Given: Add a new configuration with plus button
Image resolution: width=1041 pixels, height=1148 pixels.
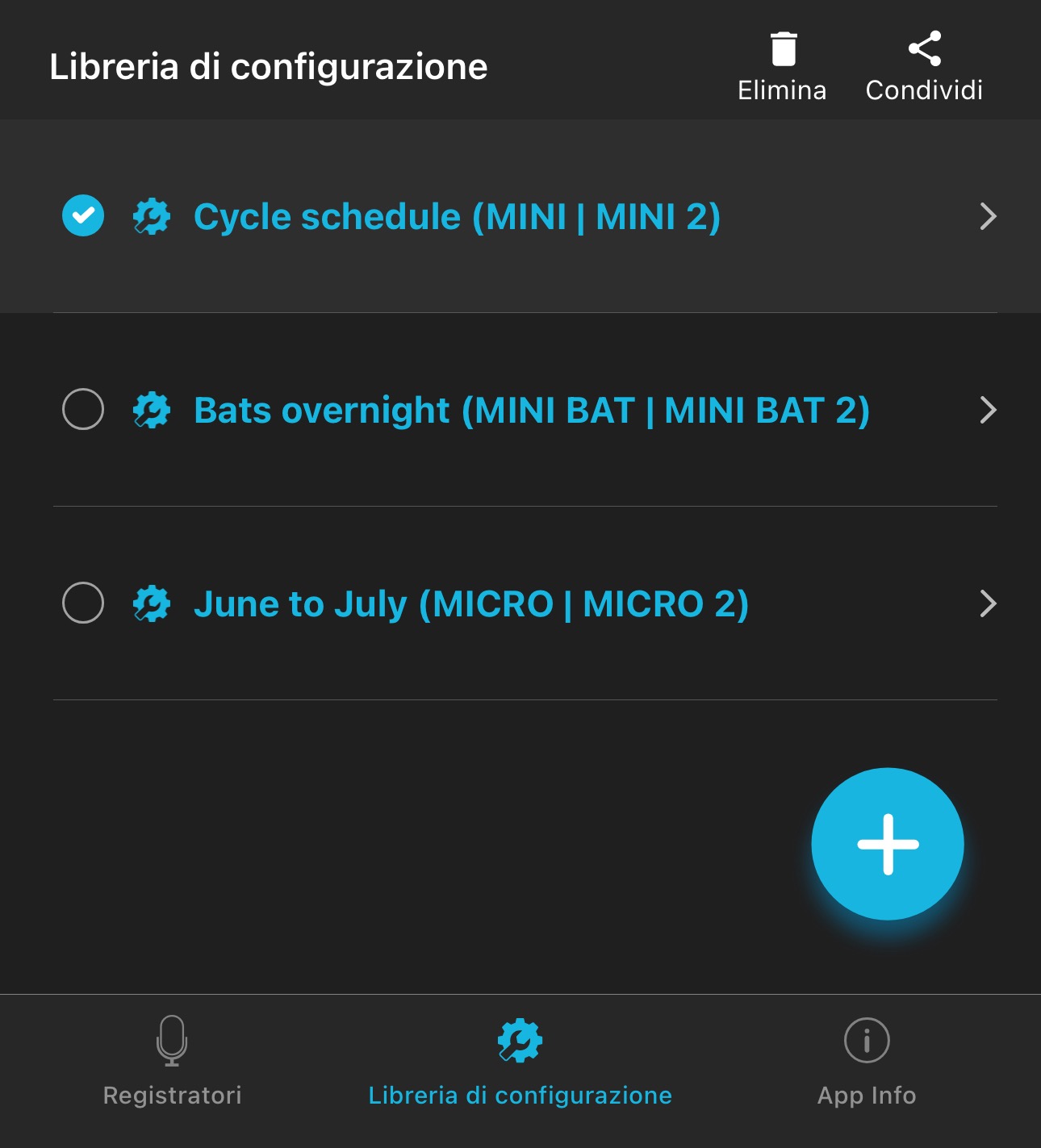Looking at the screenshot, I should coord(888,844).
